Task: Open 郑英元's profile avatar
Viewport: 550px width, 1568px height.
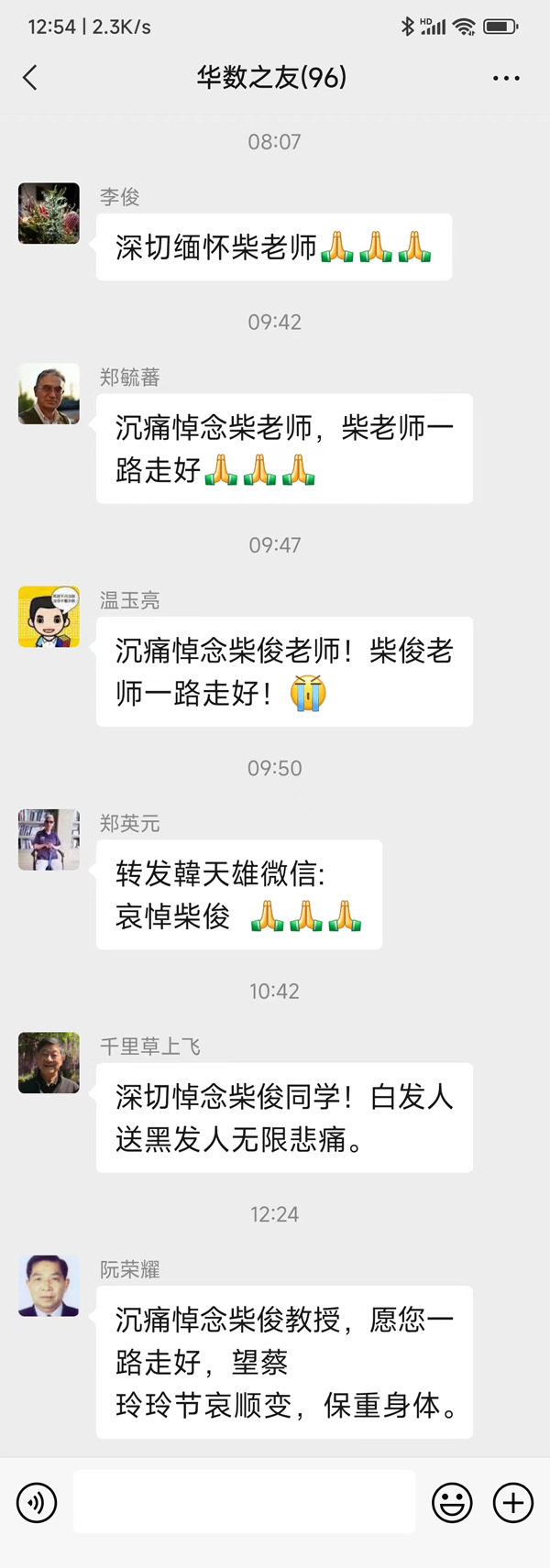Action: click(49, 839)
